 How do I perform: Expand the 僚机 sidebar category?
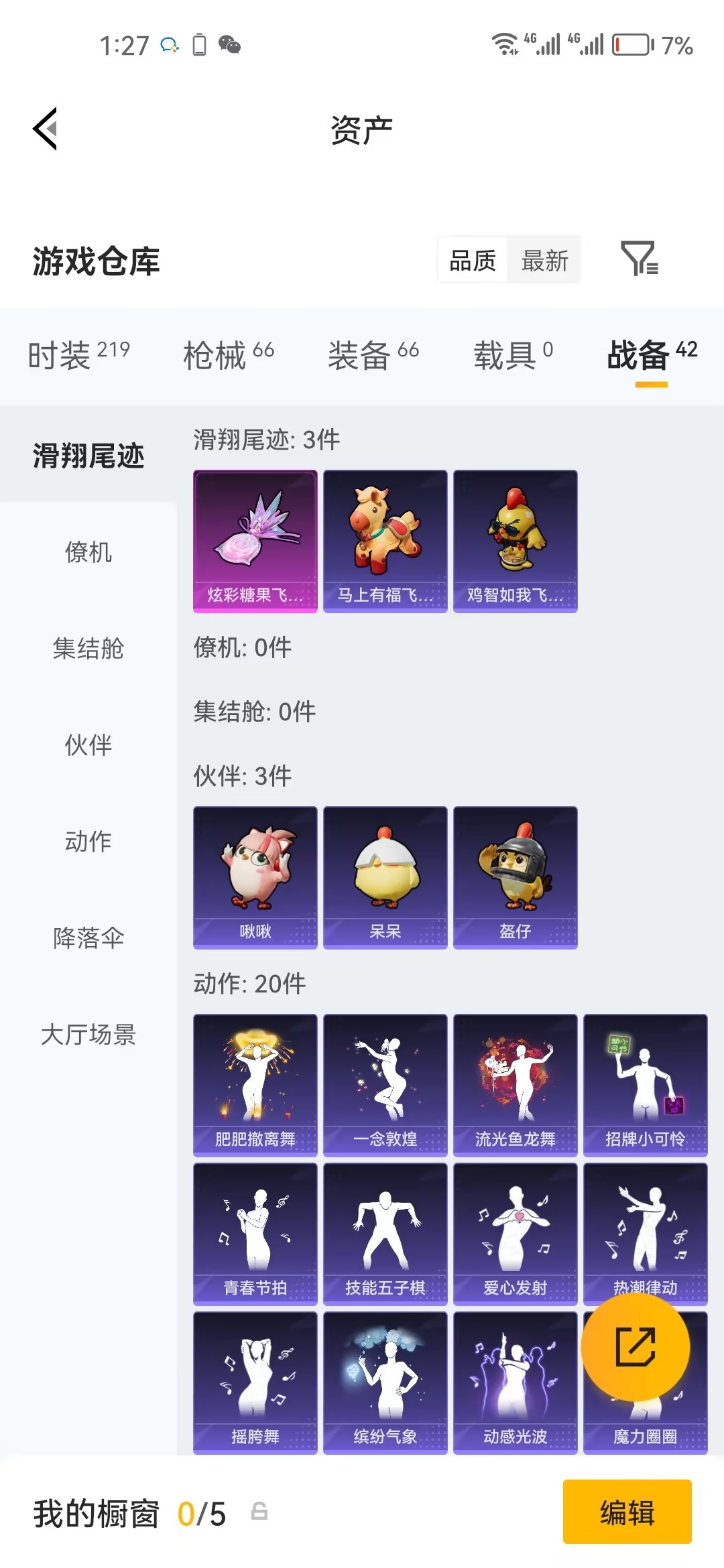coord(88,553)
